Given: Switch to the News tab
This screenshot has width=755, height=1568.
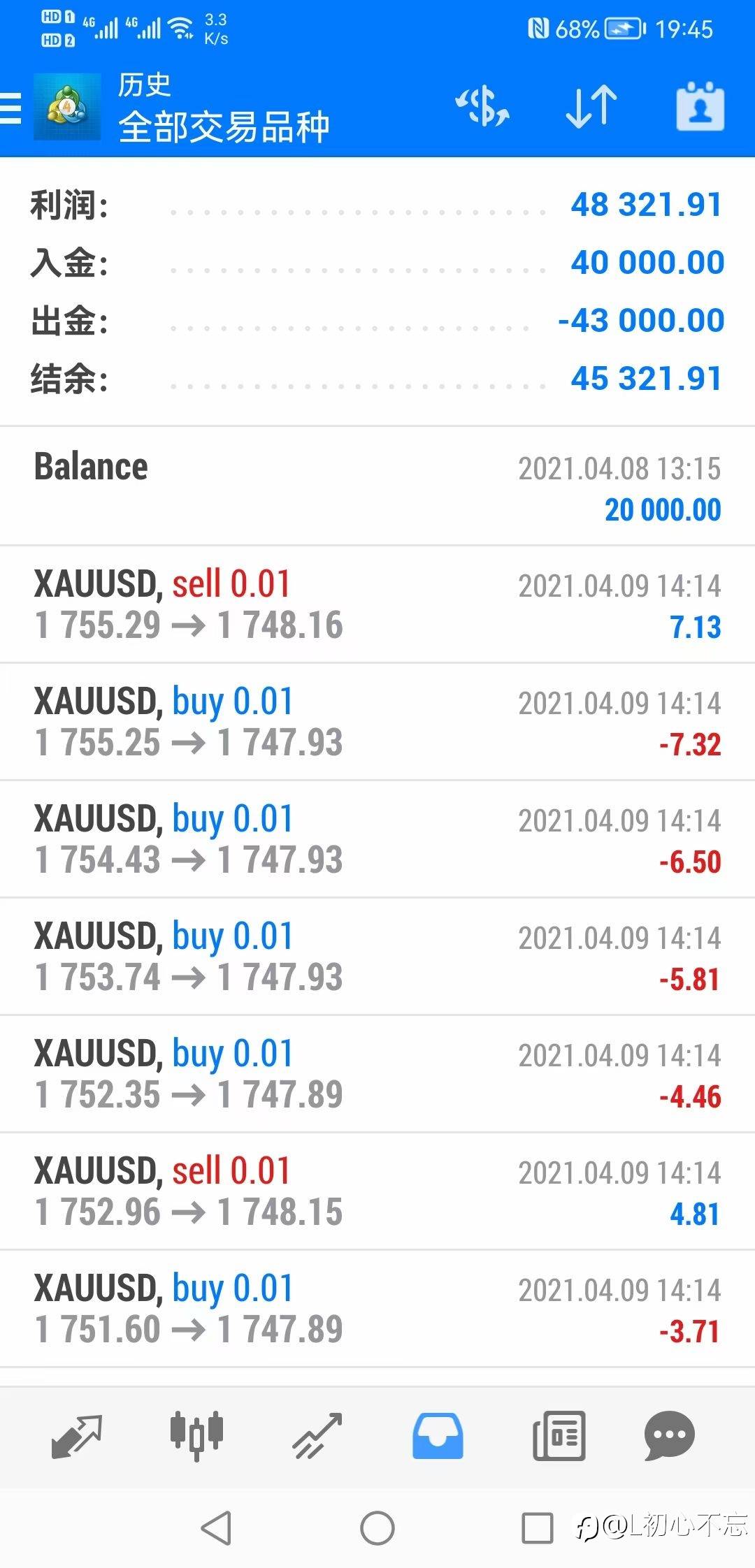Looking at the screenshot, I should (559, 1436).
